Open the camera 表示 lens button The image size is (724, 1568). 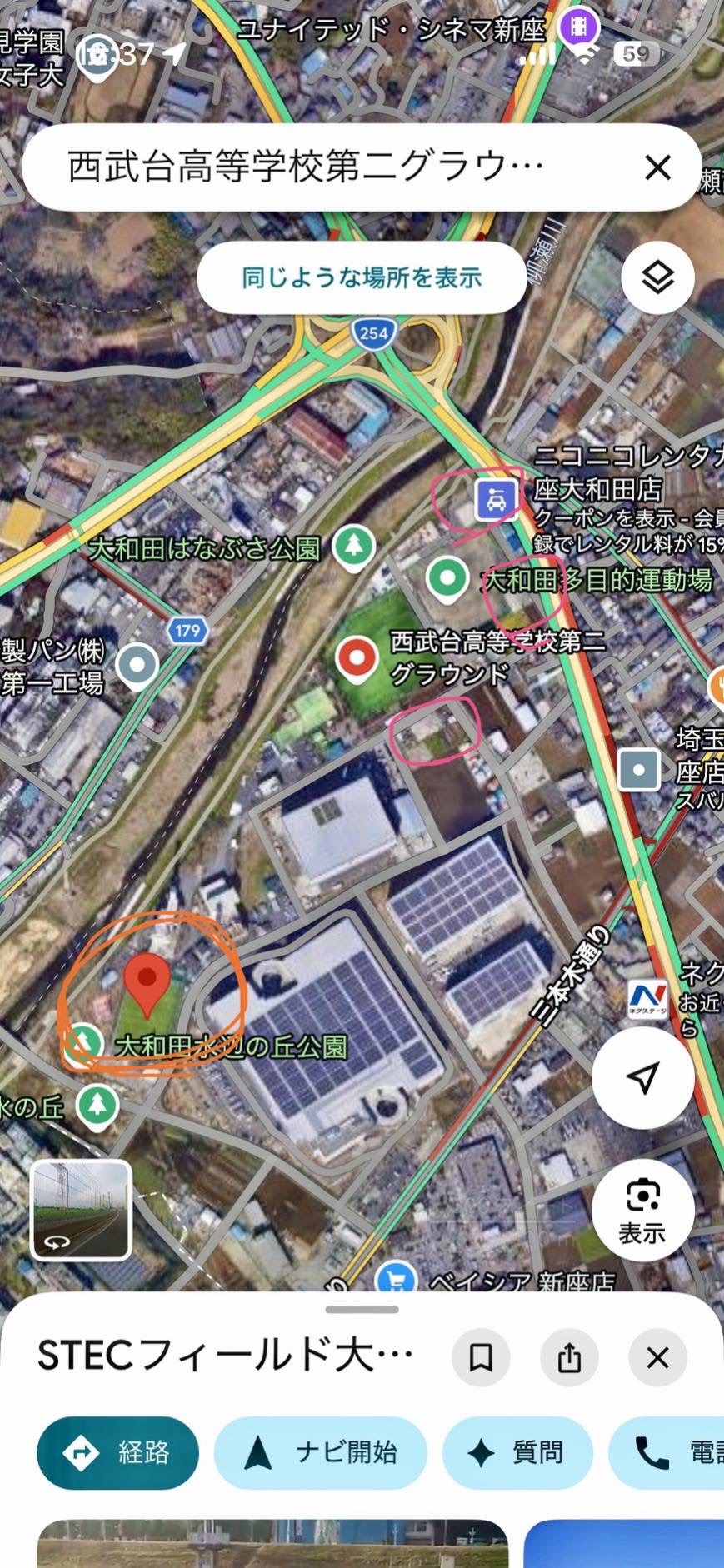(x=642, y=1208)
